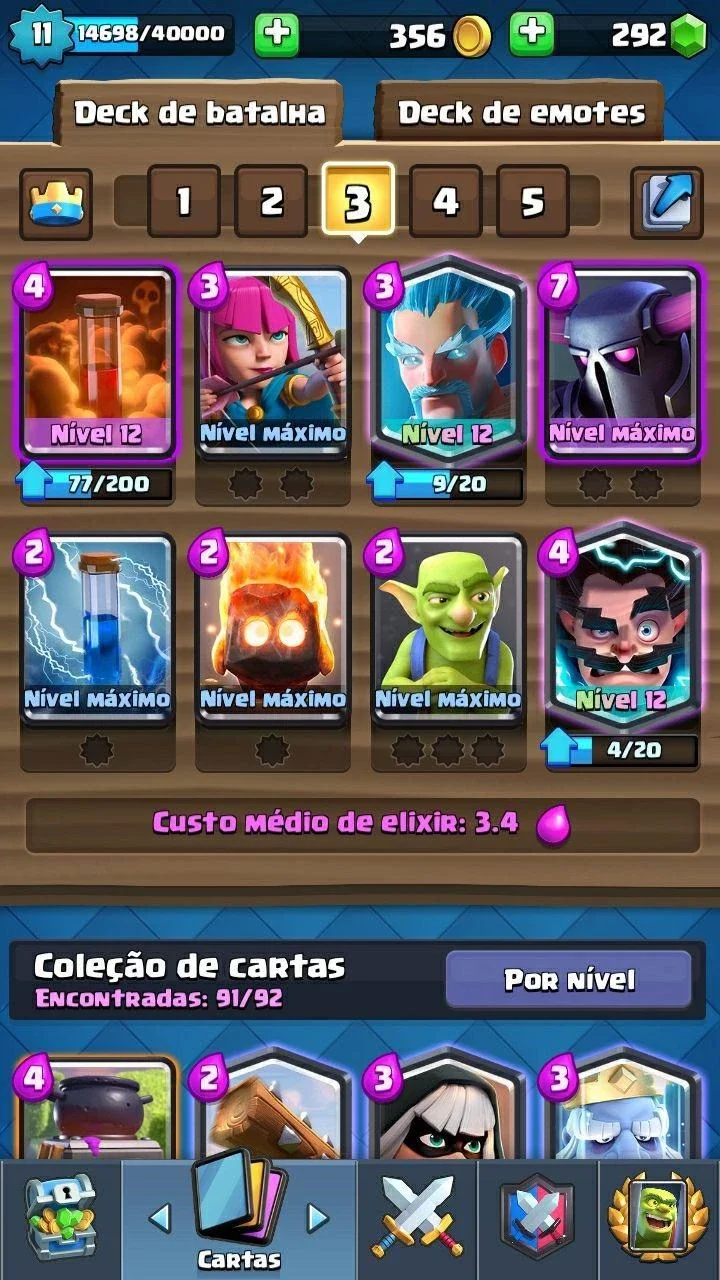
Task: Open the Electro Wizard card
Action: [x=623, y=624]
